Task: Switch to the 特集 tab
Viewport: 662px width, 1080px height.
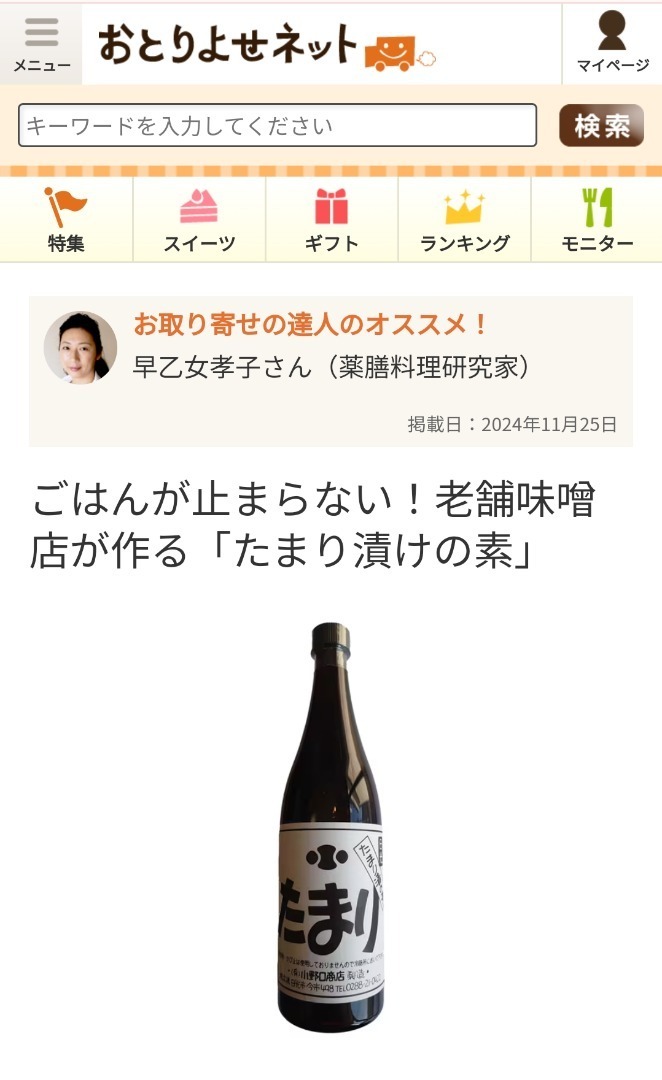Action: point(66,220)
